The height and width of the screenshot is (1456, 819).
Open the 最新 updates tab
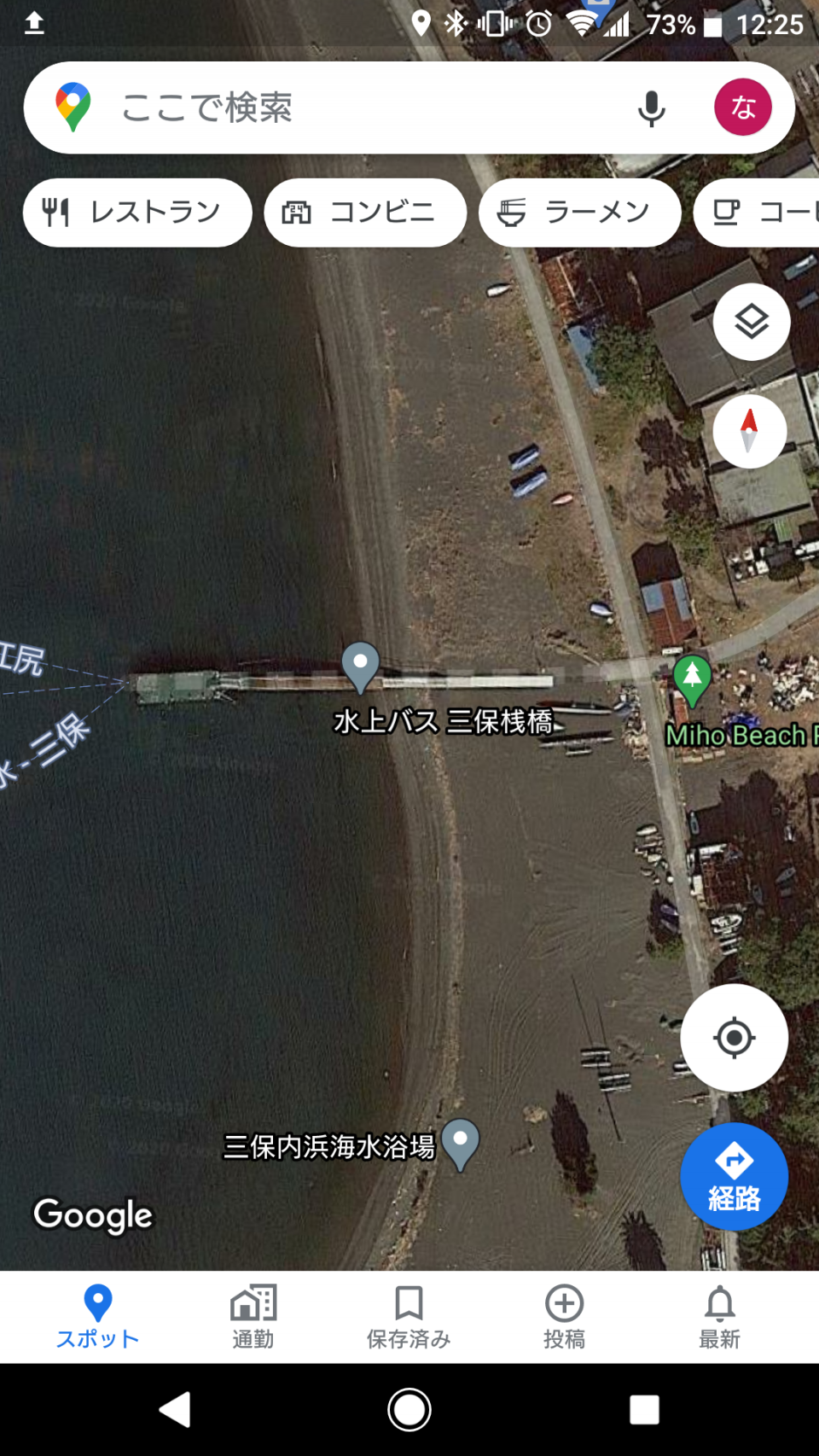point(719,1317)
